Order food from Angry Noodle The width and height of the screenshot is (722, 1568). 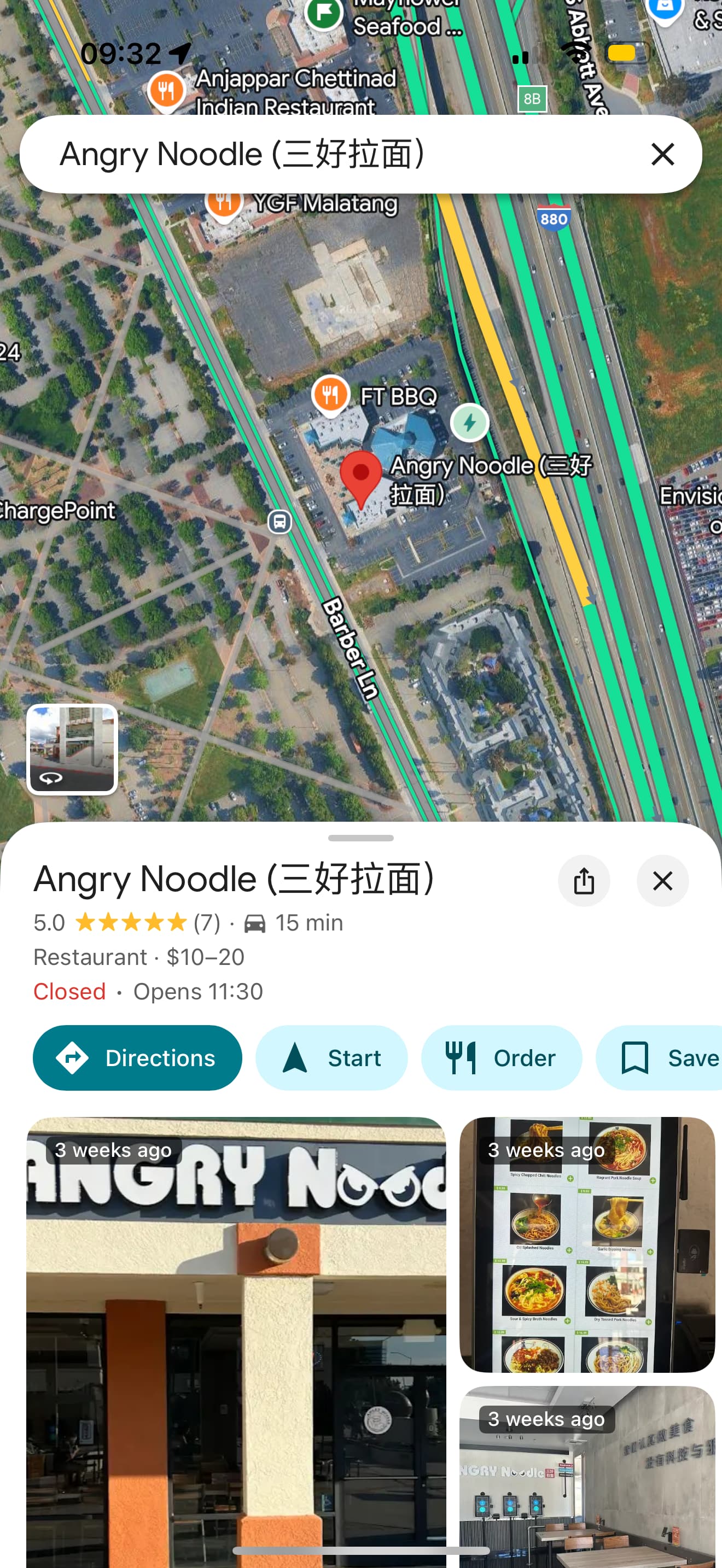point(501,1058)
